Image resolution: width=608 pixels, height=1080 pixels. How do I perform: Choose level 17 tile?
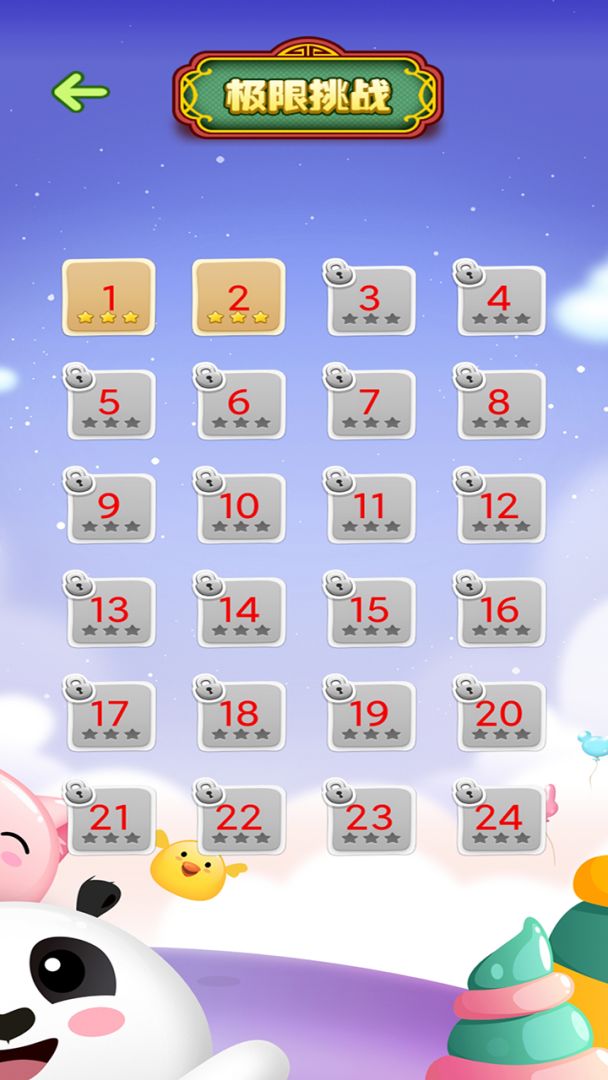click(x=111, y=716)
